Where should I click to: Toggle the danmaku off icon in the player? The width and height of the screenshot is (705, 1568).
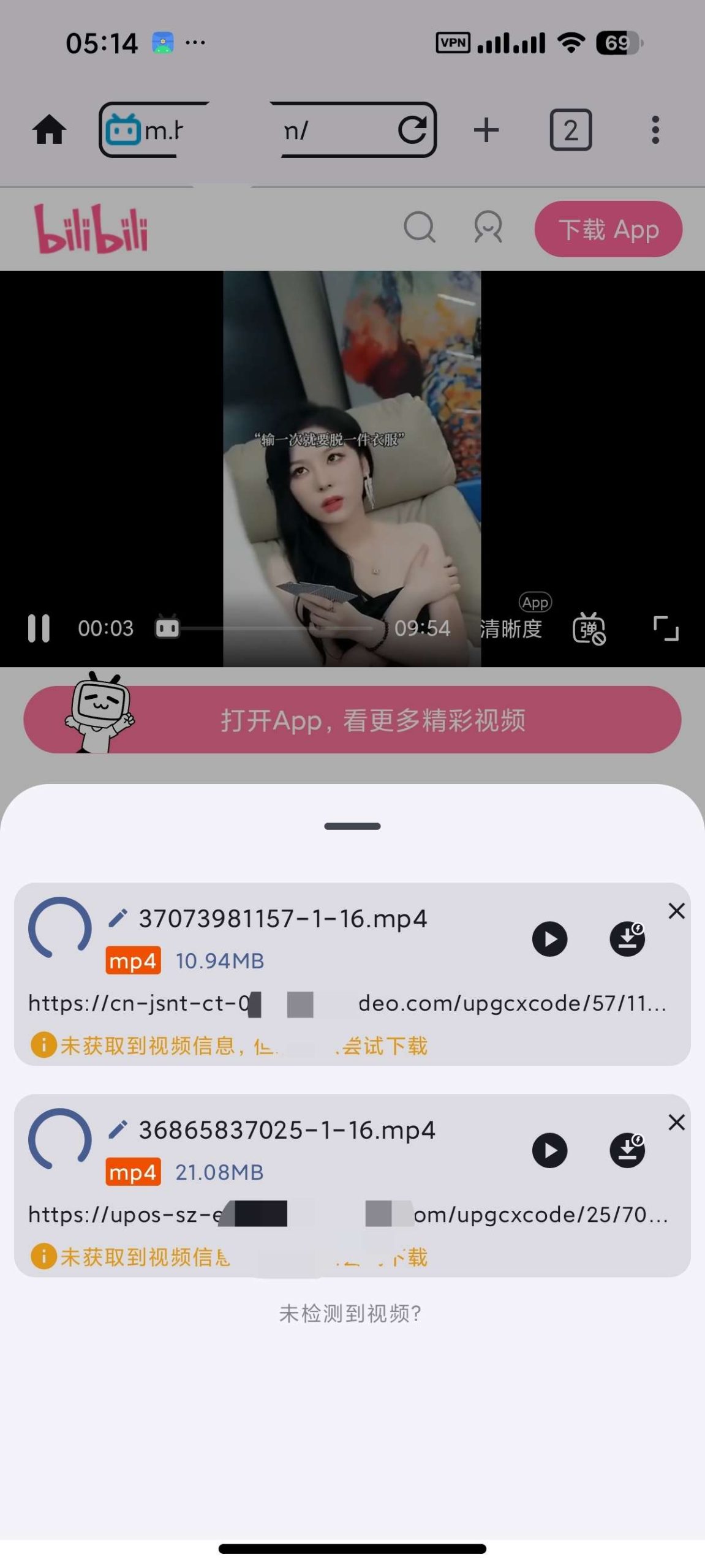590,627
